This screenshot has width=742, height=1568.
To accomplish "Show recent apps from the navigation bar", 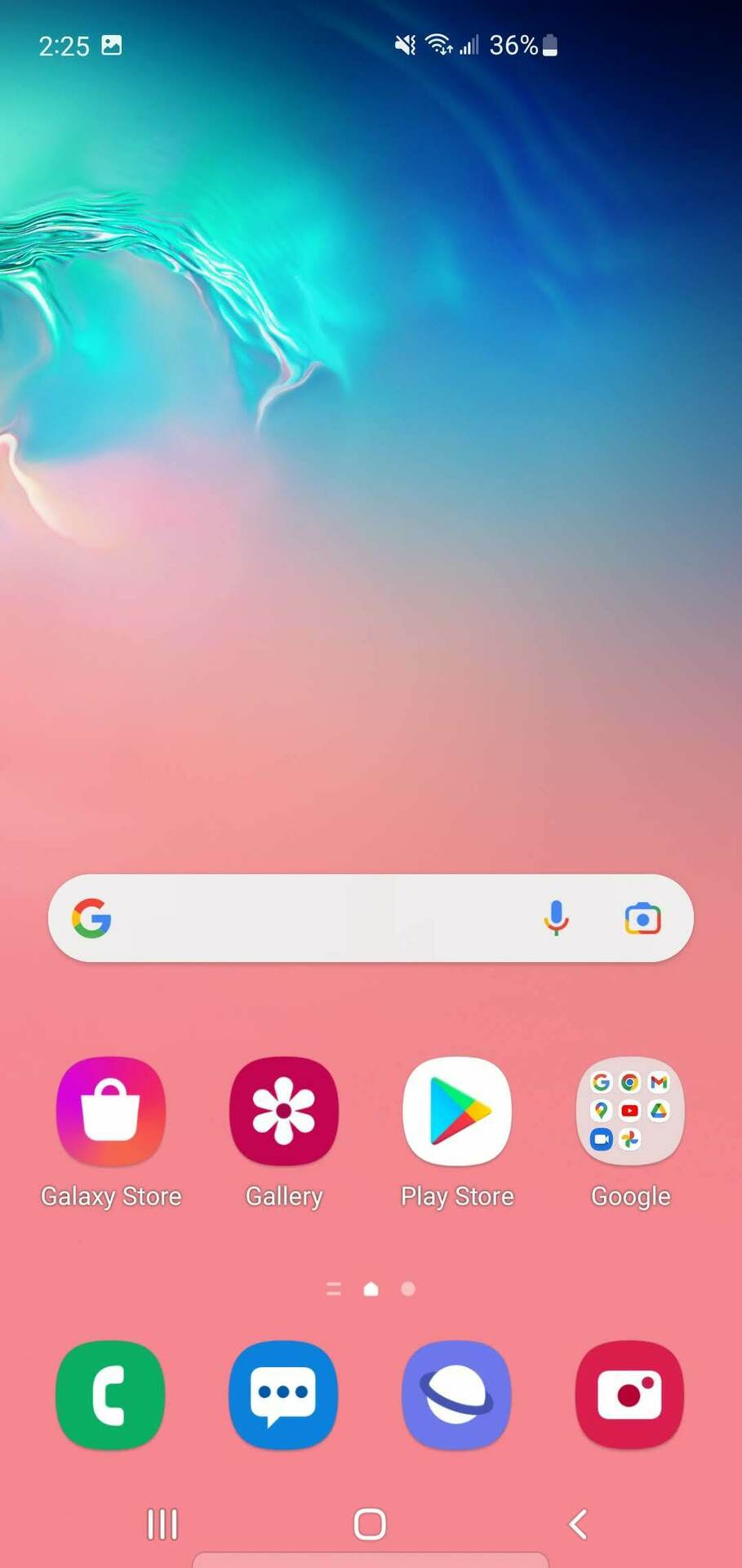I will 162,1524.
